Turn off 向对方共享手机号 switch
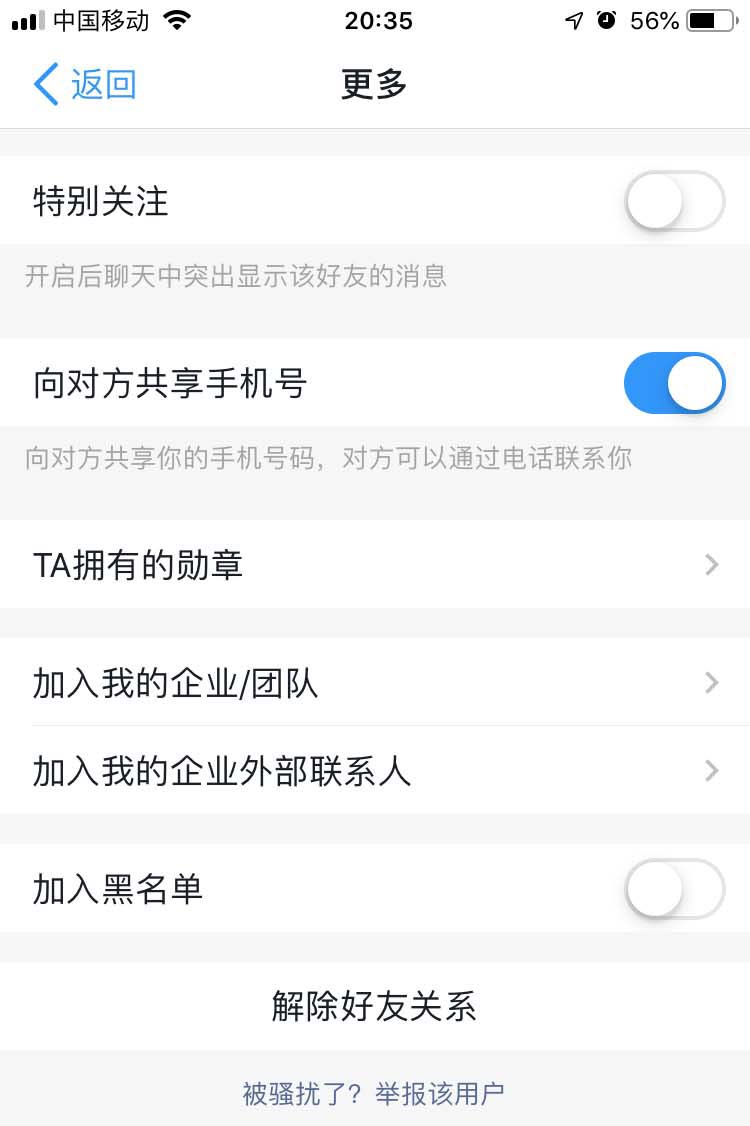Viewport: 750px width, 1126px height. [x=674, y=383]
